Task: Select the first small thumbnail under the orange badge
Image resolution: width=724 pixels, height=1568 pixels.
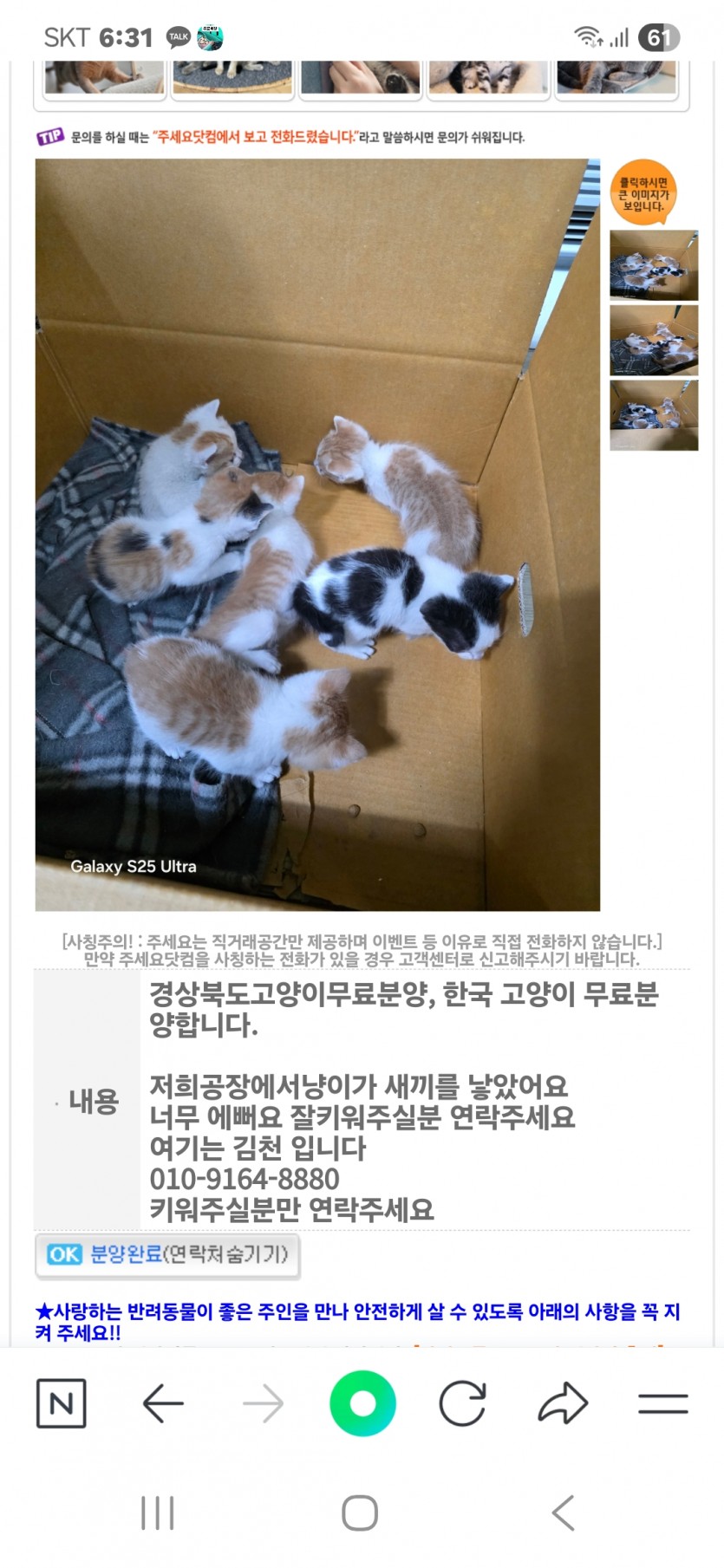Action: click(x=654, y=265)
